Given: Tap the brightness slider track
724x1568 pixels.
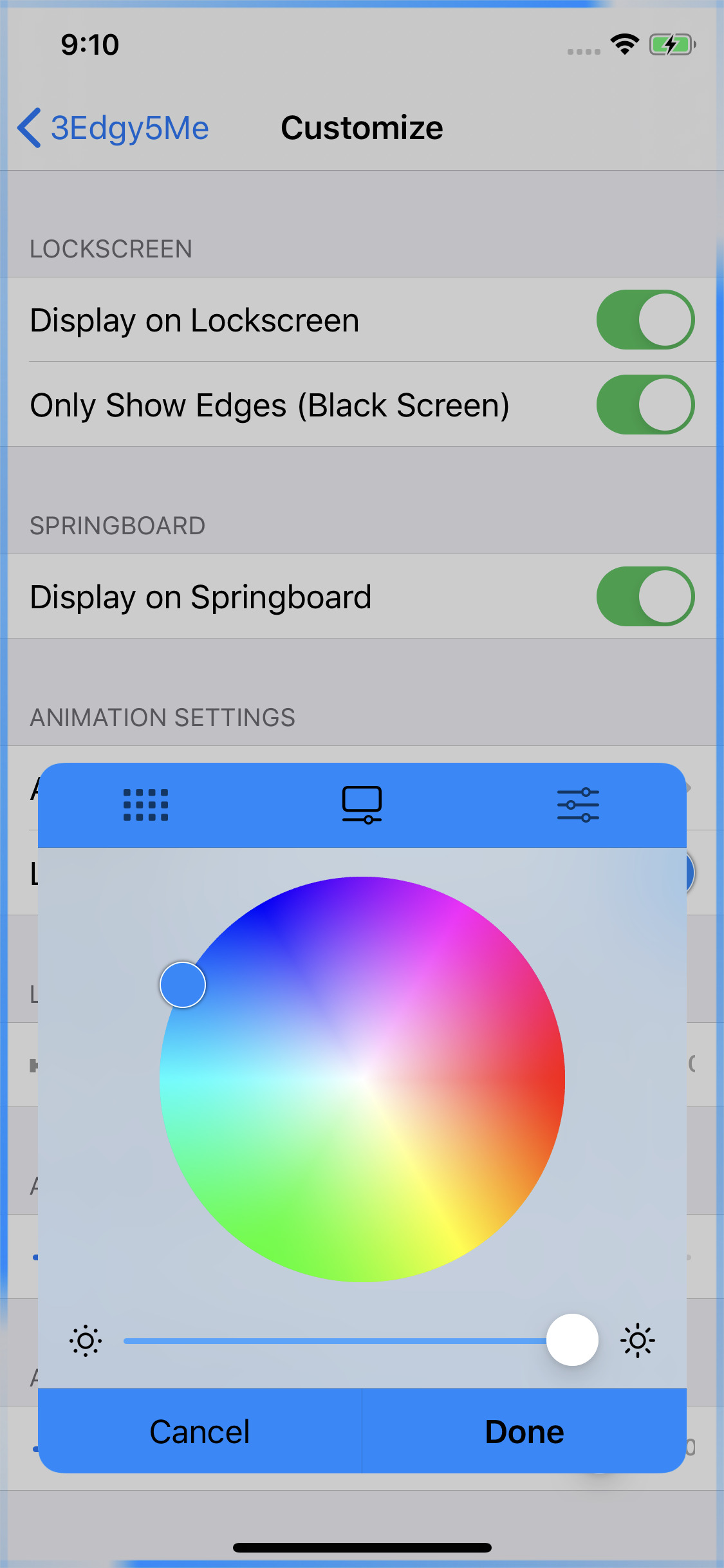Looking at the screenshot, I should [x=335, y=1341].
